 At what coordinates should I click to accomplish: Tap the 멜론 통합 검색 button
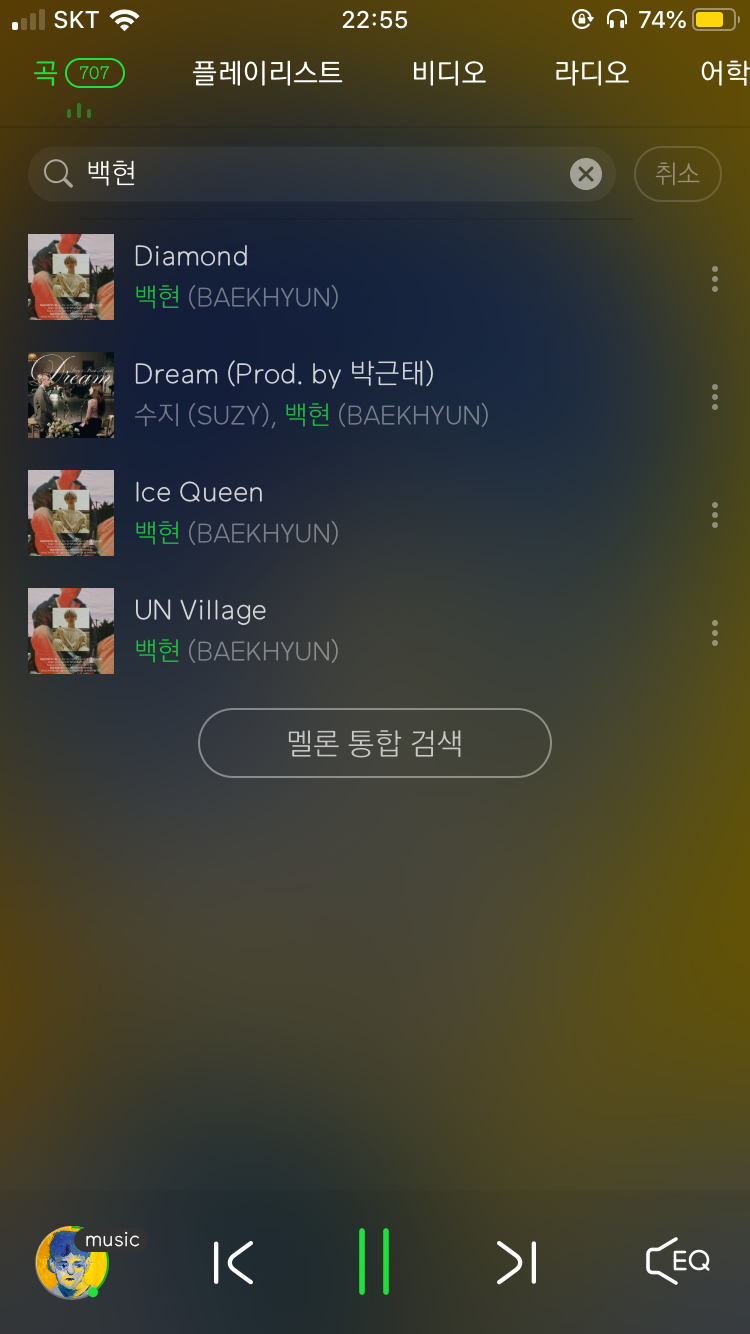coord(374,742)
